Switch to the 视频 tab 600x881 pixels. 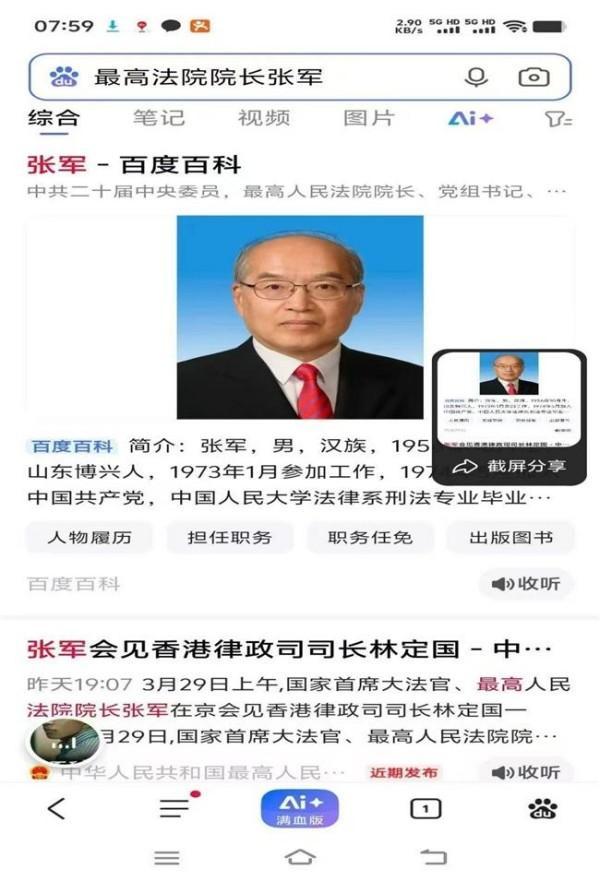point(264,118)
